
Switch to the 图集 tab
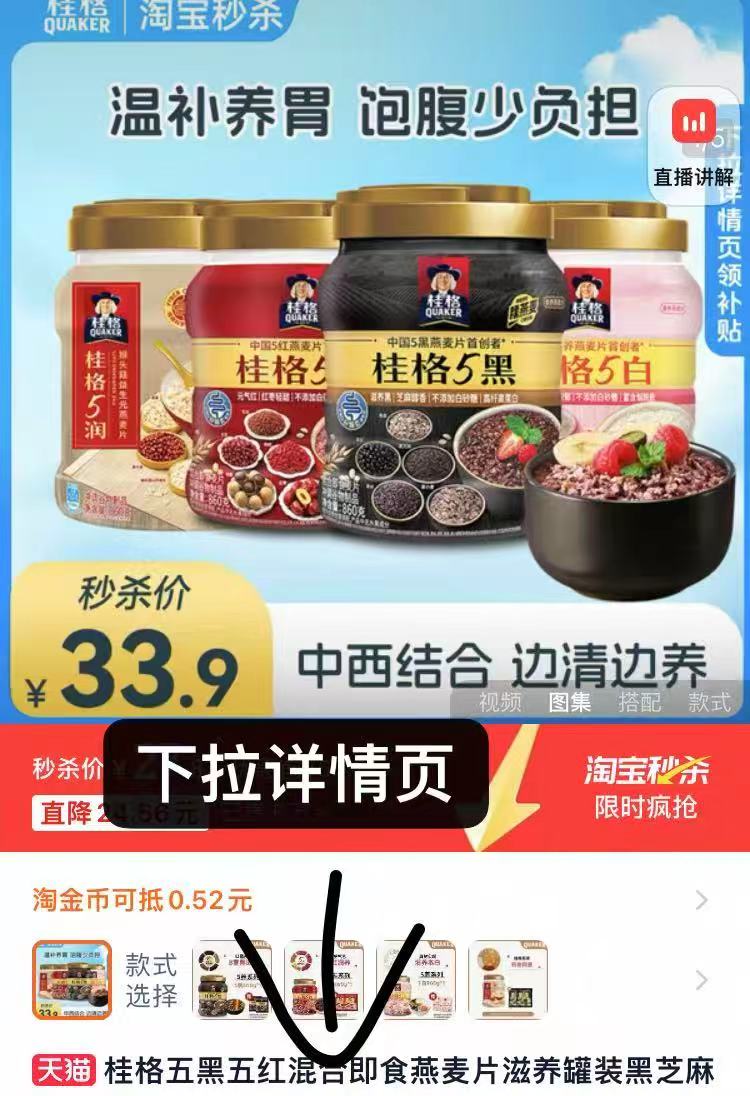click(x=569, y=702)
